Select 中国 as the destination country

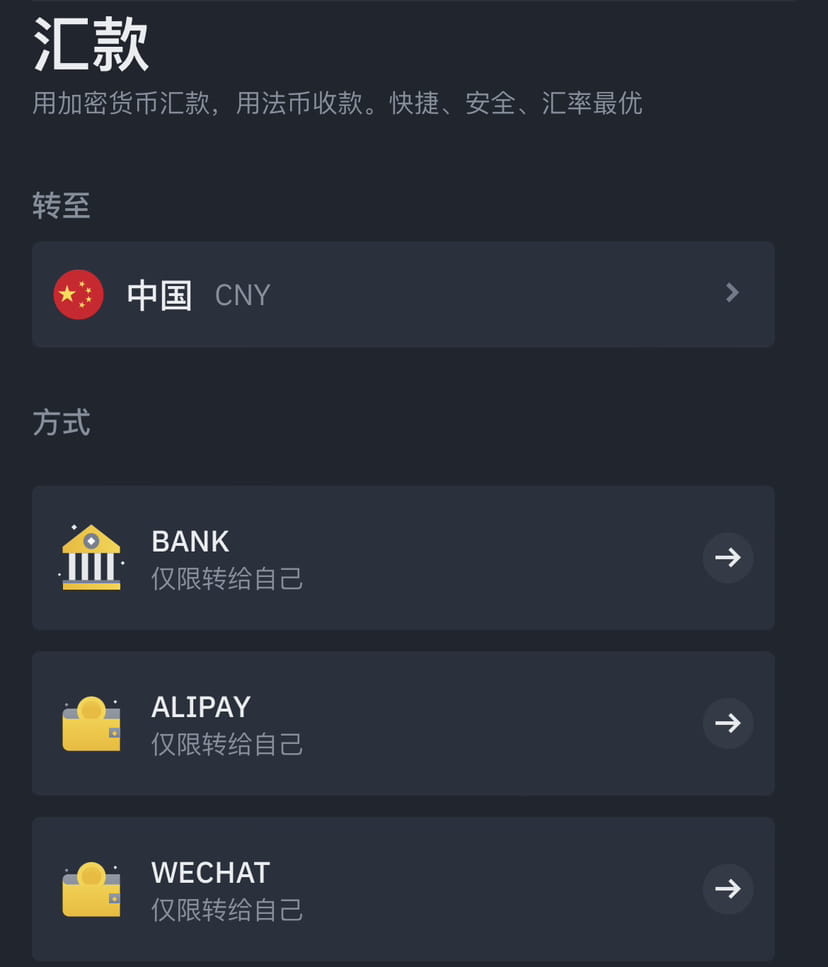[404, 294]
